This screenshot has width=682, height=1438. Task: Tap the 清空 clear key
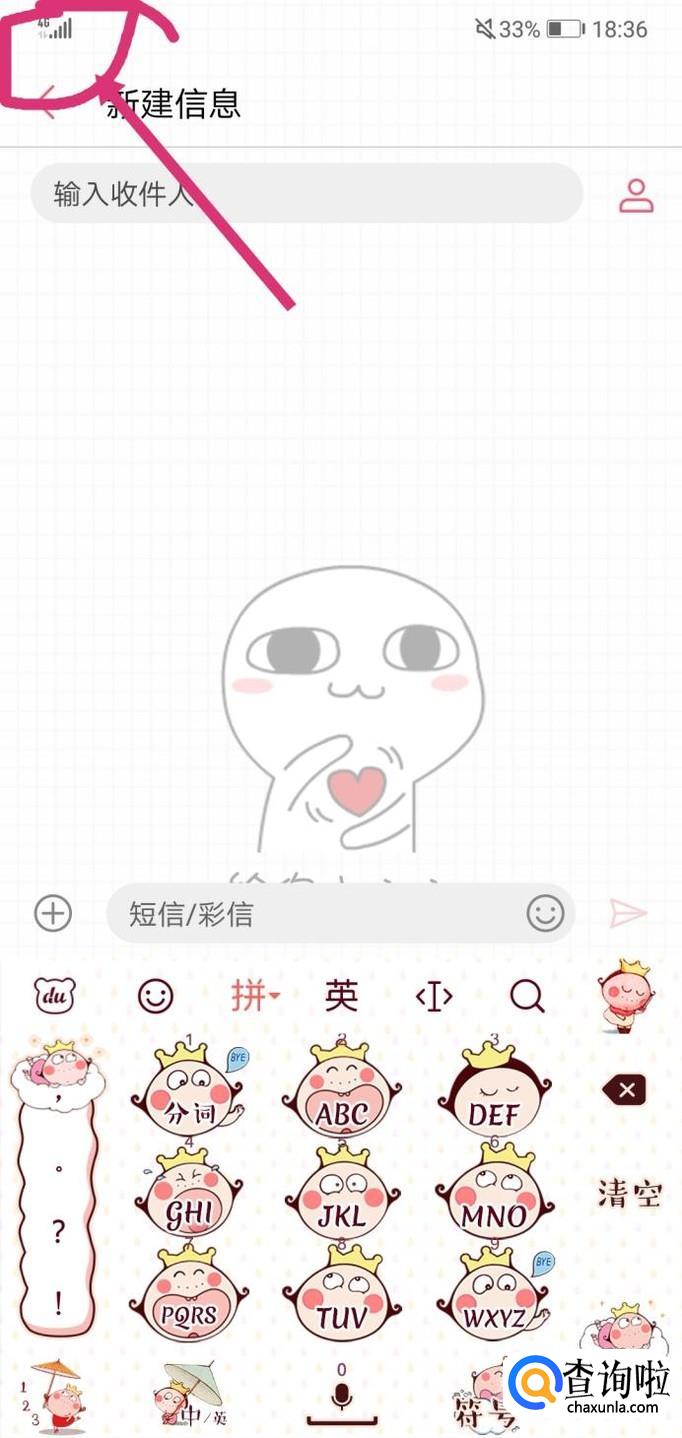(629, 1193)
